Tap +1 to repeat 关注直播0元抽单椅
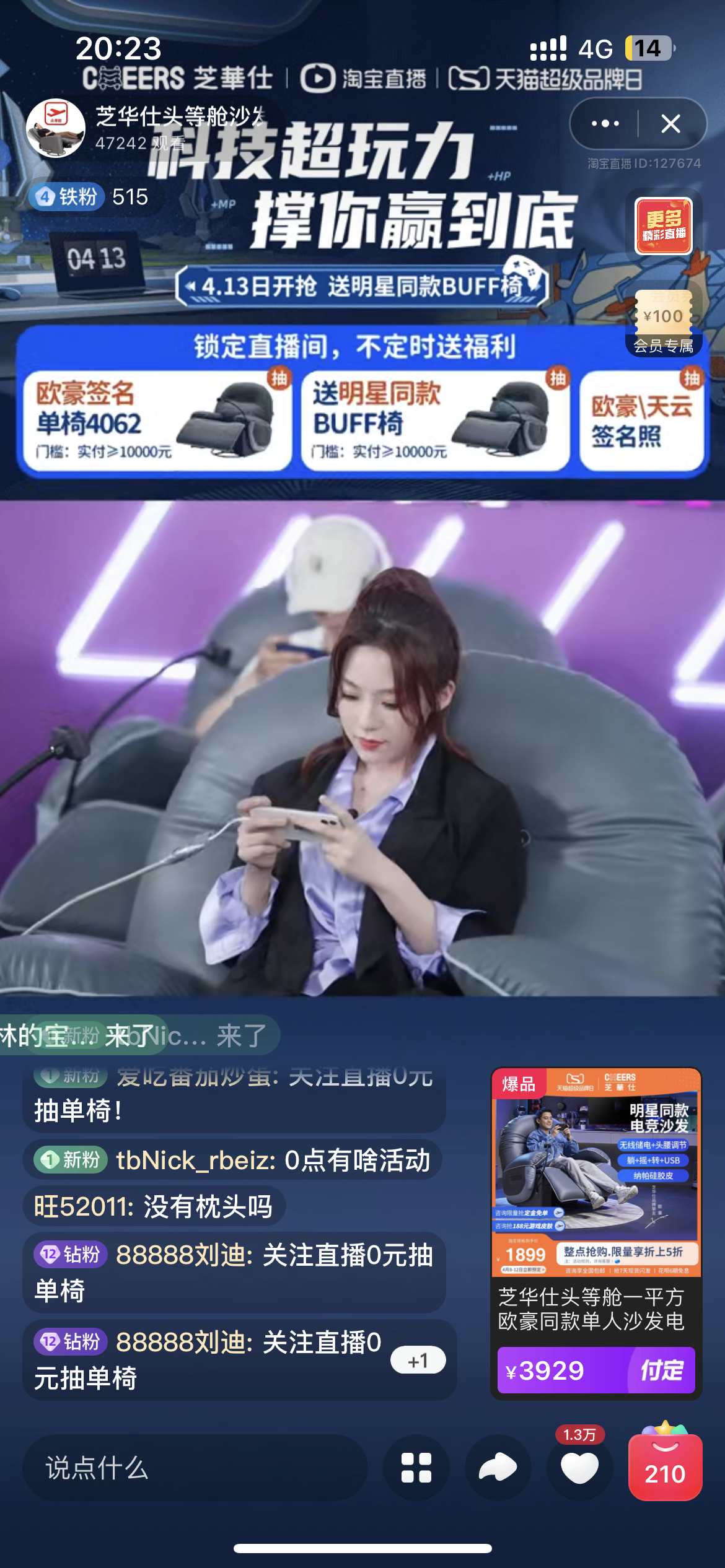The width and height of the screenshot is (725, 1568). click(x=418, y=1360)
